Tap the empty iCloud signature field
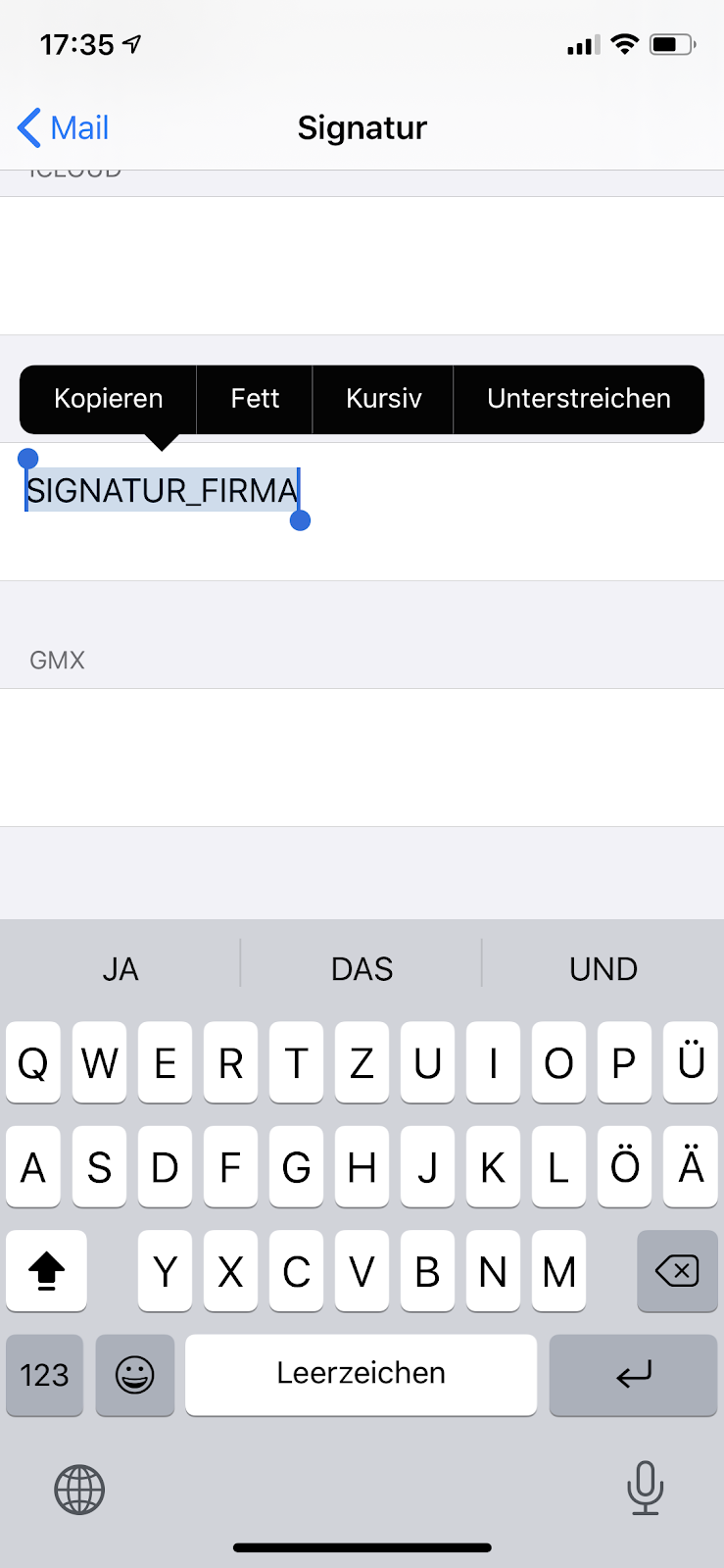This screenshot has height=1568, width=724. coord(362,265)
